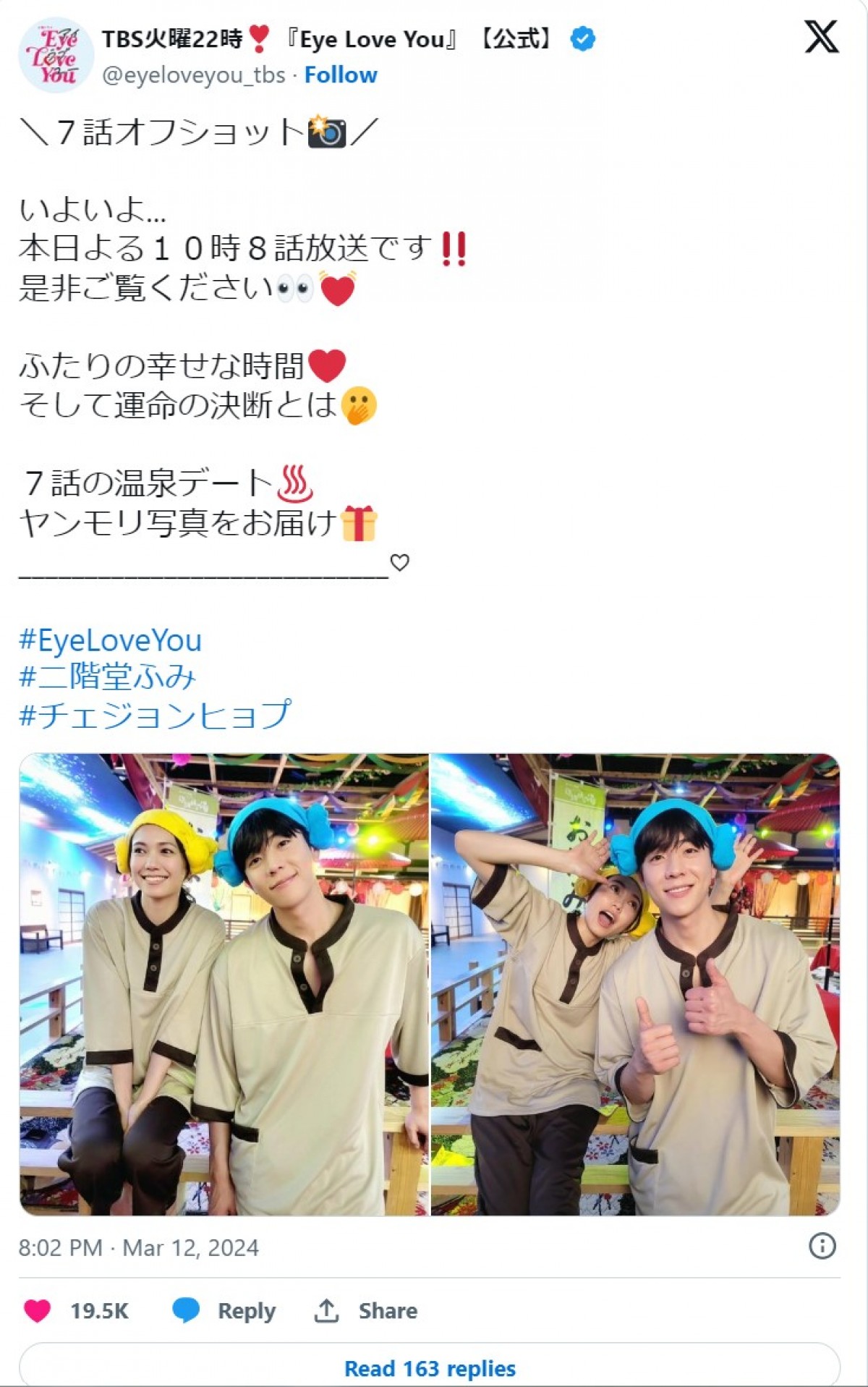Open the #EyeLoveYou hashtag
The width and height of the screenshot is (868, 1387).
110,640
